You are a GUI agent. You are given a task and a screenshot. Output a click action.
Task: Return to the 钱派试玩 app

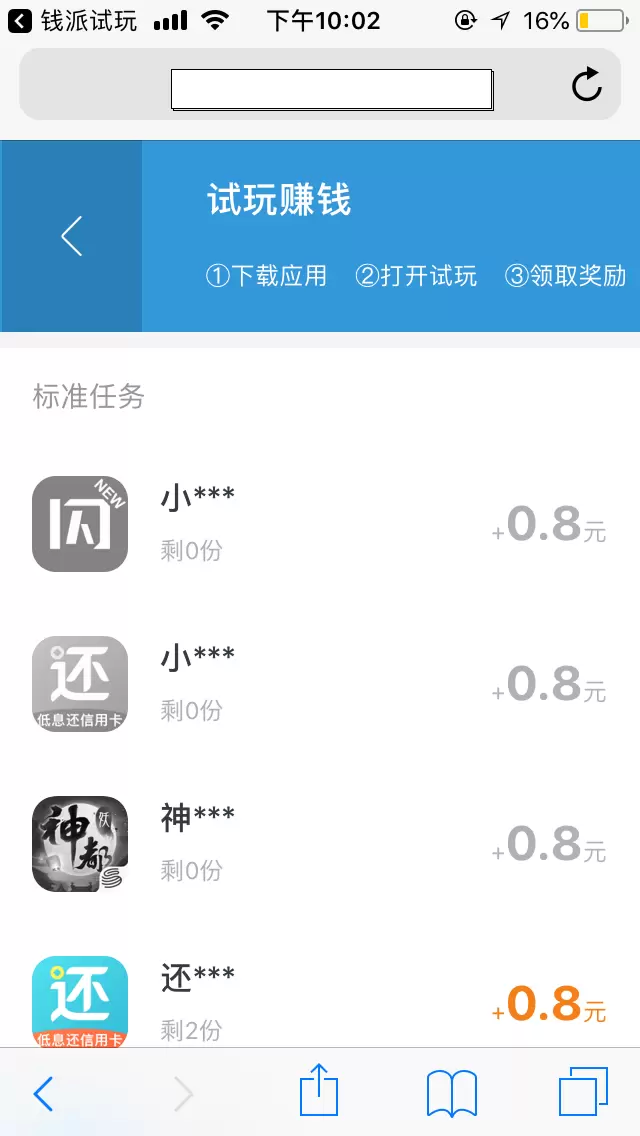72,21
